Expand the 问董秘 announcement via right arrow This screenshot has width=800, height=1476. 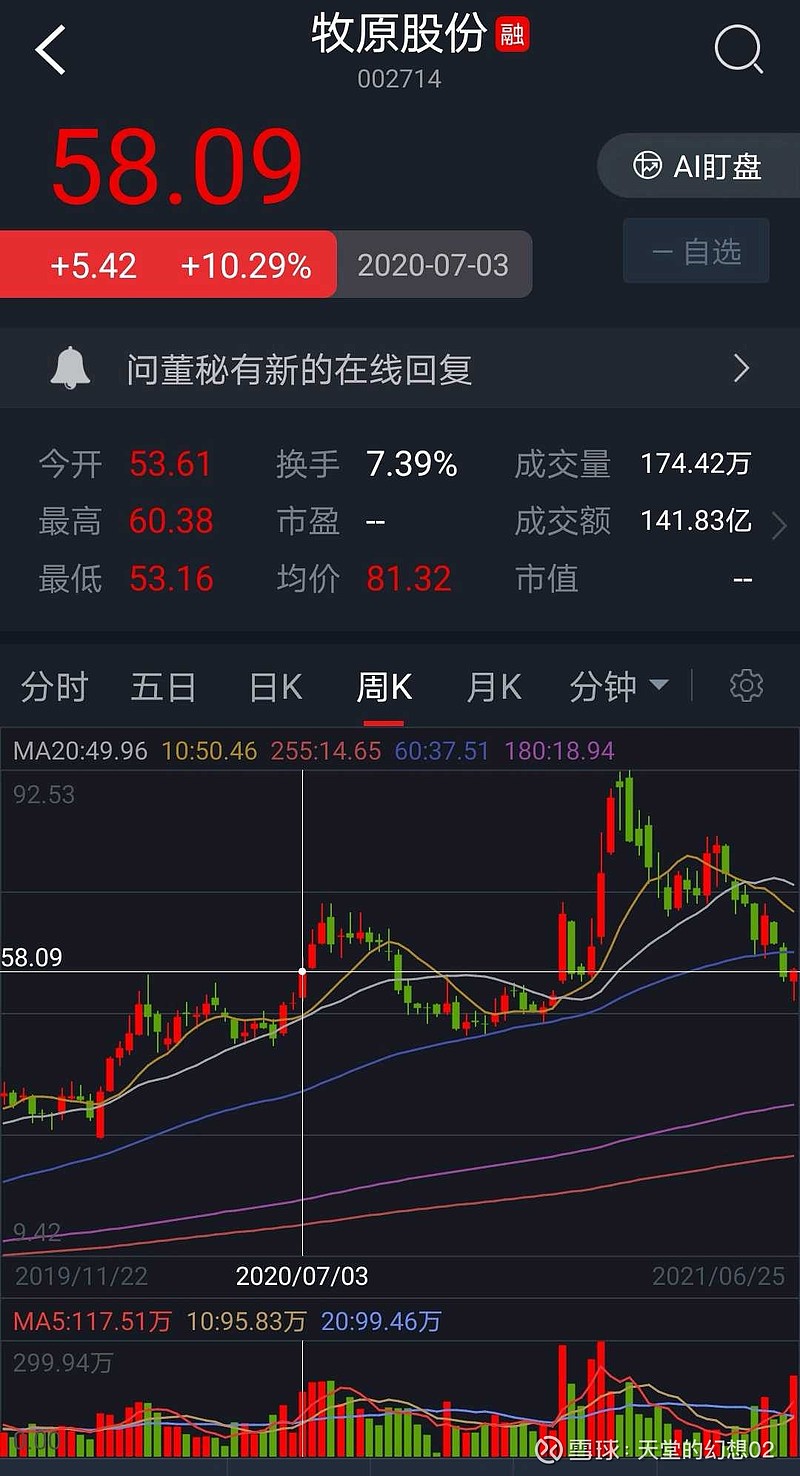tap(742, 368)
